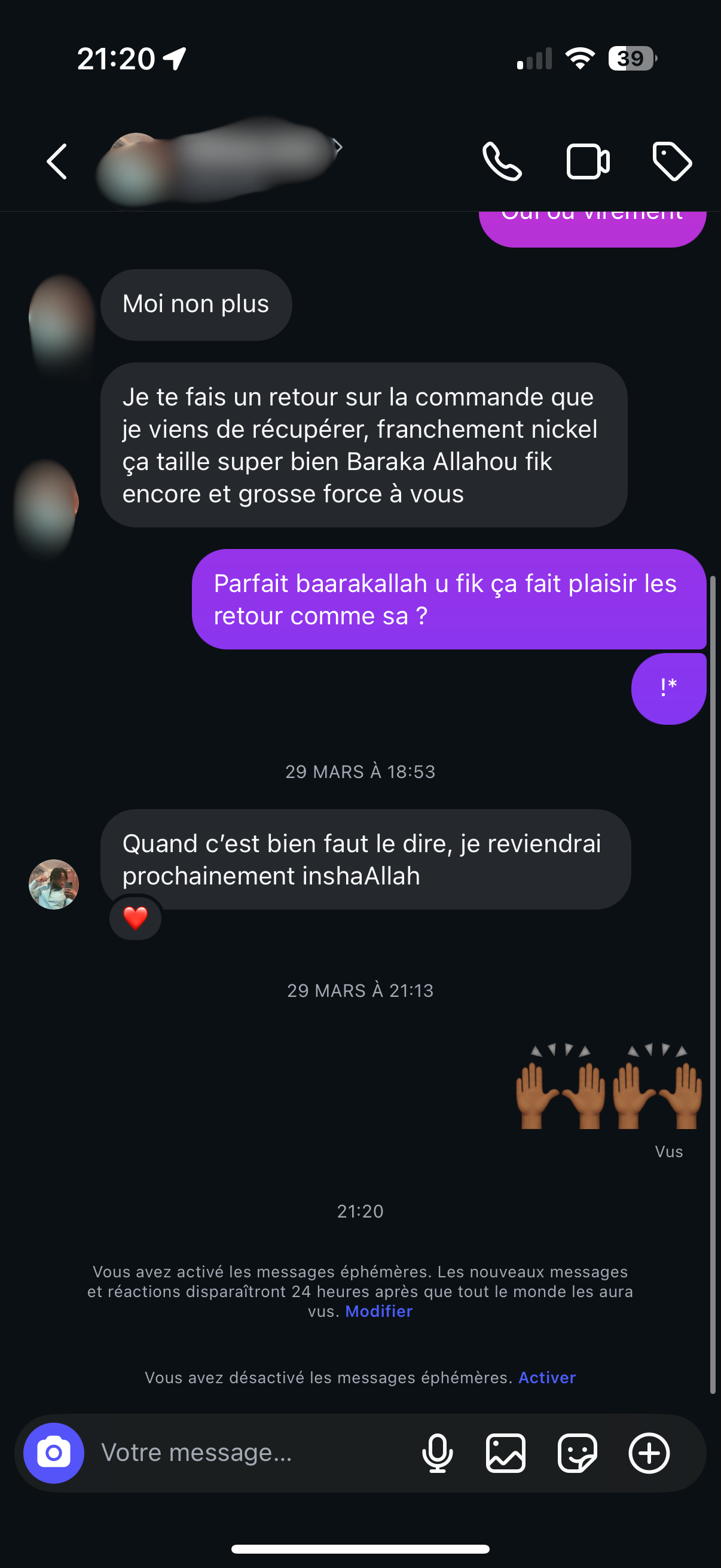The image size is (721, 1568).
Task: Open the sender's avatar beside "Quand c'est bien"
Action: pos(54,884)
